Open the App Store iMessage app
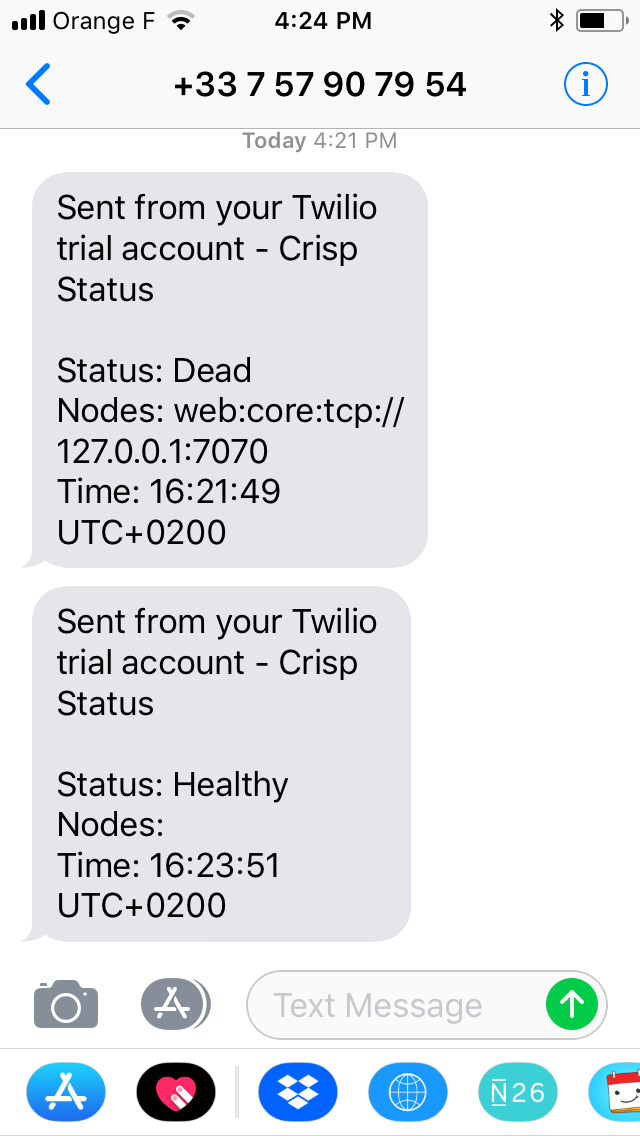 point(66,1092)
